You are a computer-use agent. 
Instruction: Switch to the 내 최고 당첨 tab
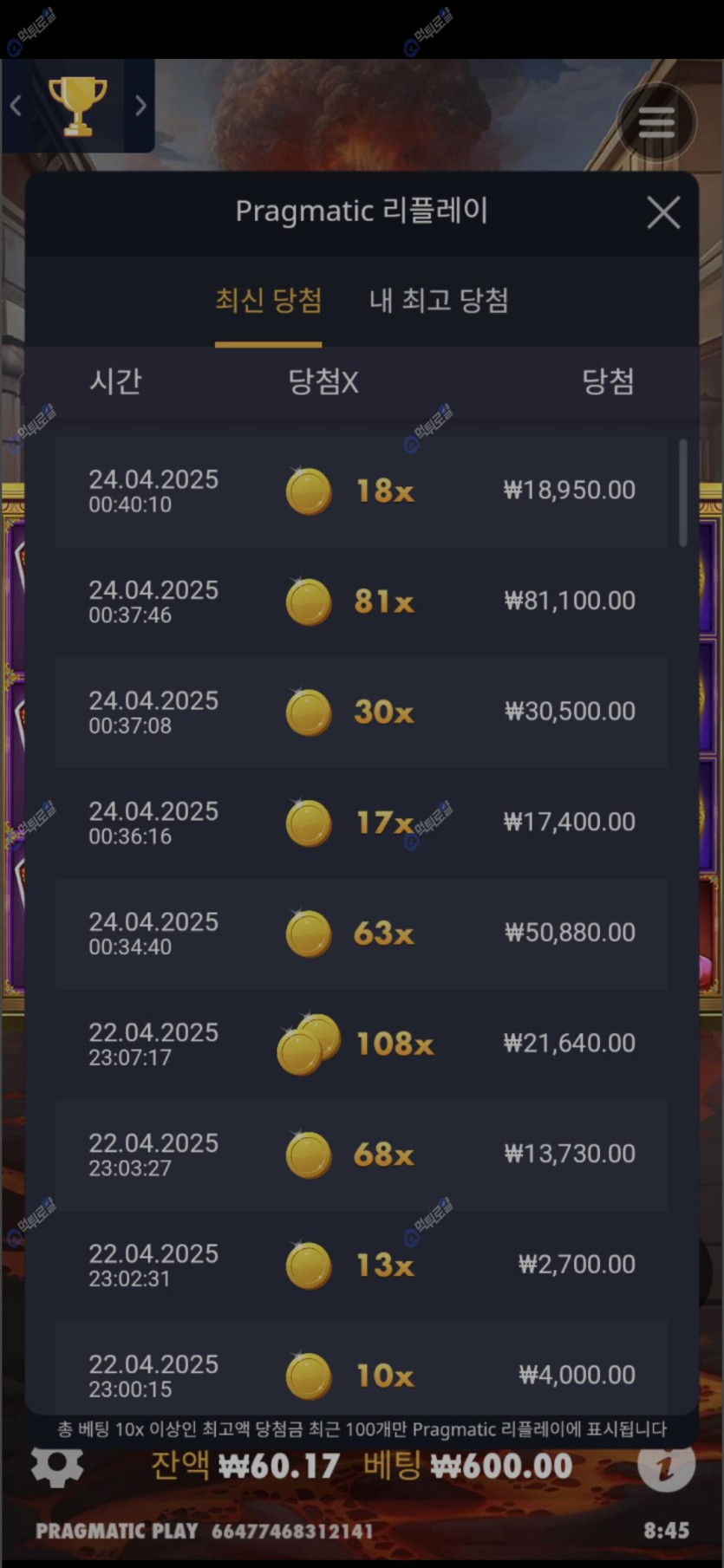point(439,301)
